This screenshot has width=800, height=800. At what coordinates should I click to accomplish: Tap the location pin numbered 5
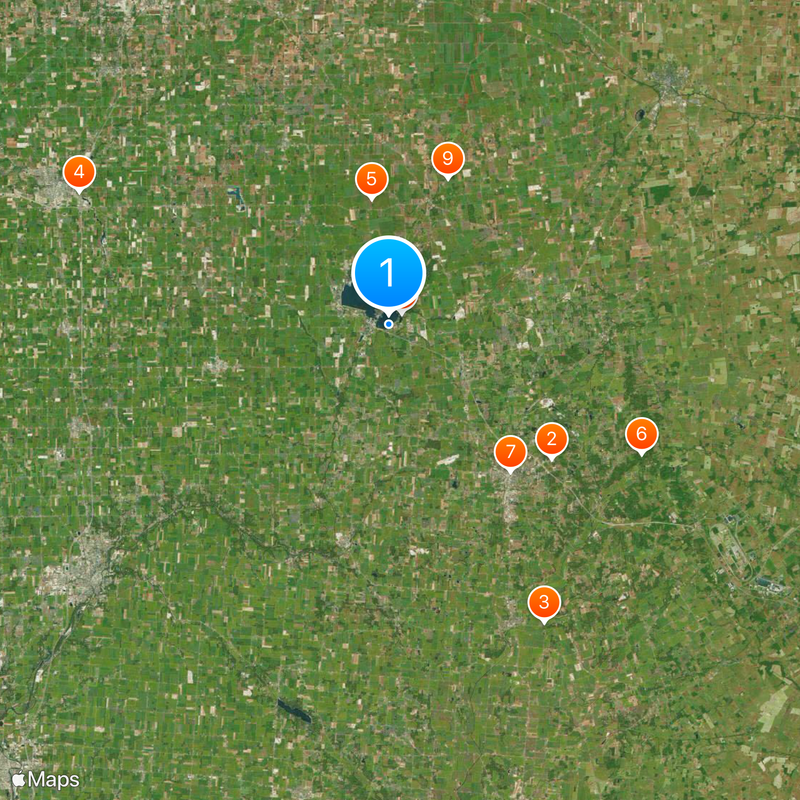(372, 180)
